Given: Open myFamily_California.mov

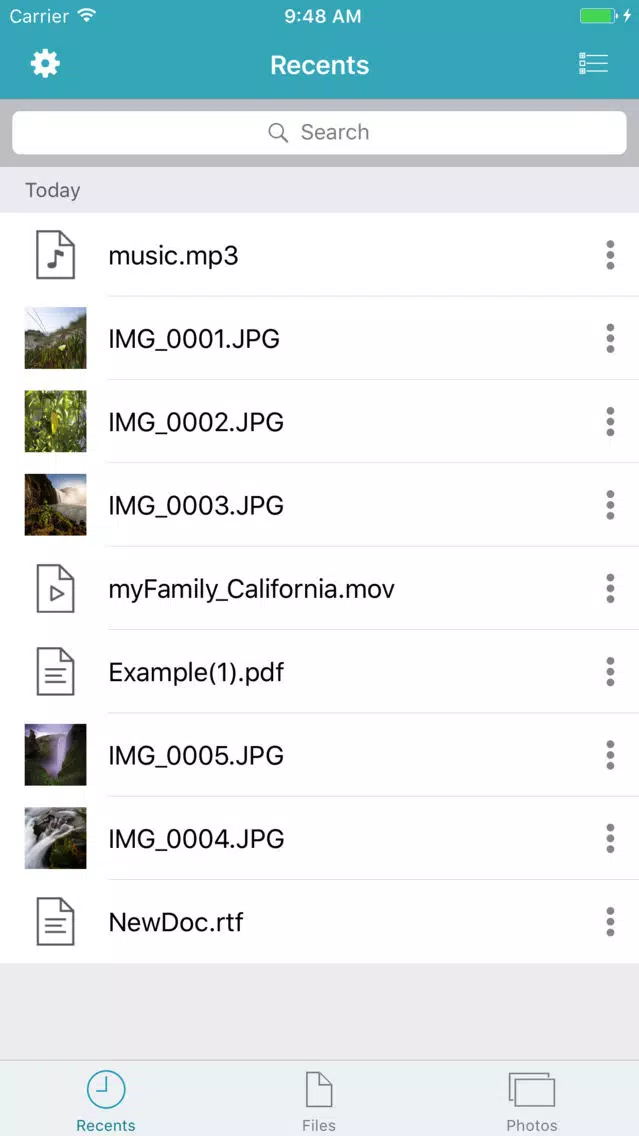Looking at the screenshot, I should pos(320,588).
